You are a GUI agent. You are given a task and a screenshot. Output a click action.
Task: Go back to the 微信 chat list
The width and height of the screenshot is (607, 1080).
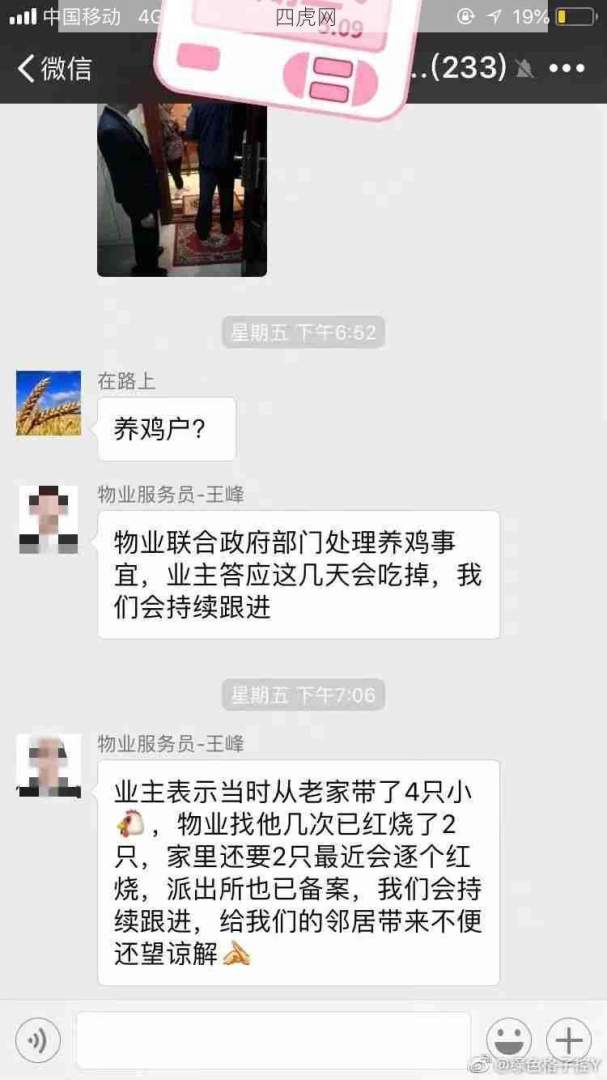pos(53,68)
